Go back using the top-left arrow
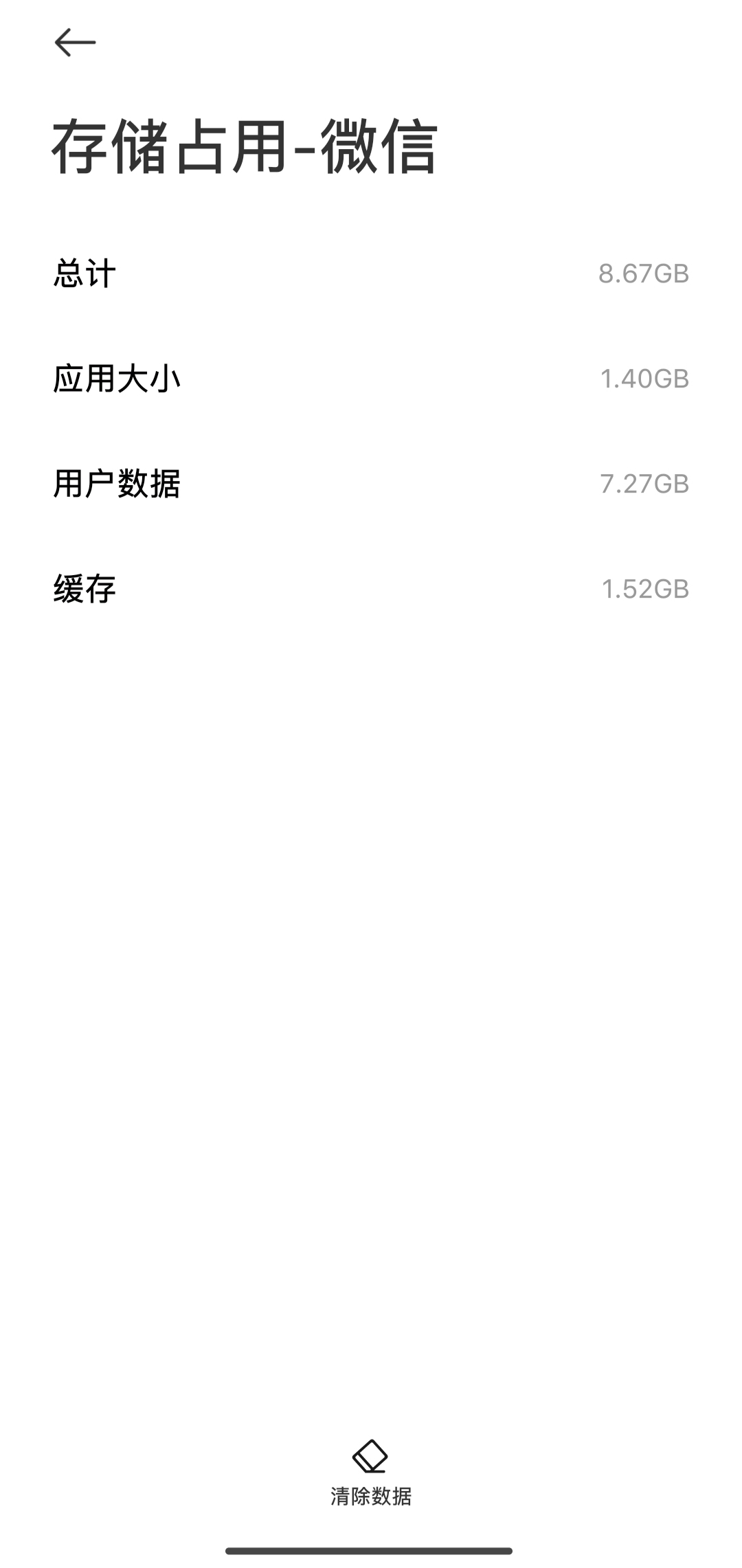742x1568 pixels. tap(75, 43)
